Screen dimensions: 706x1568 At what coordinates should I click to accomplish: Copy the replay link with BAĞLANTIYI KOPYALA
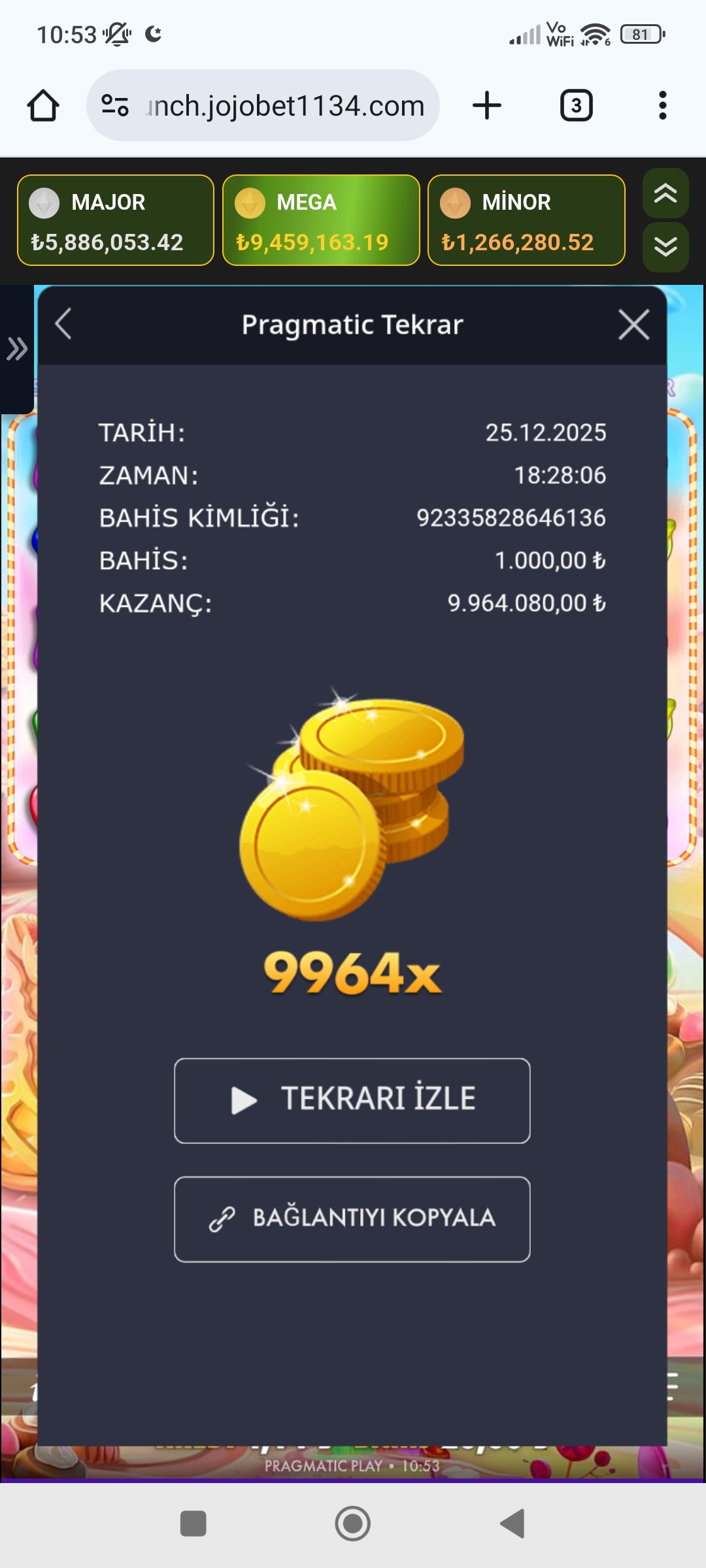point(352,1218)
